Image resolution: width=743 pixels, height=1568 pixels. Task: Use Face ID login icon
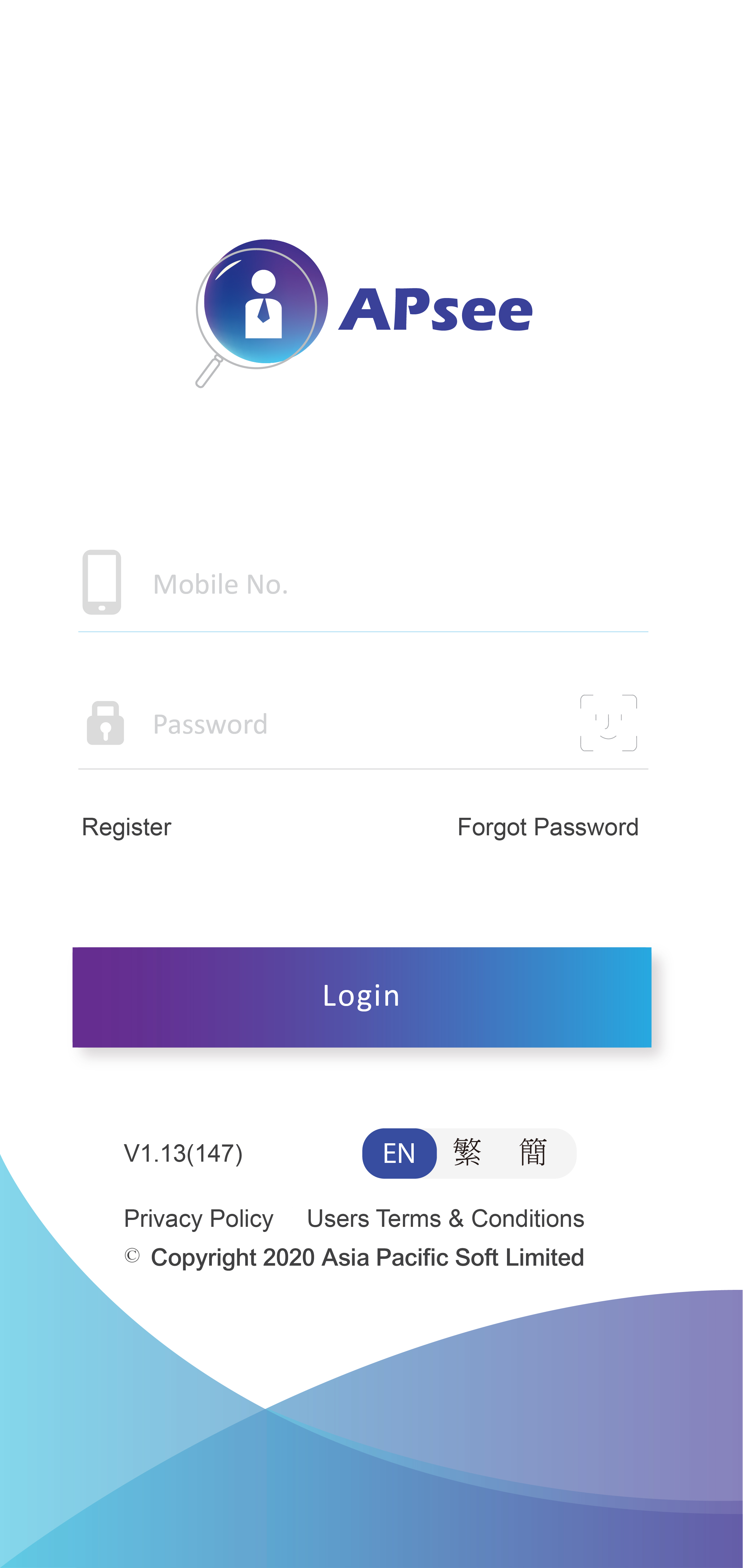click(x=608, y=723)
